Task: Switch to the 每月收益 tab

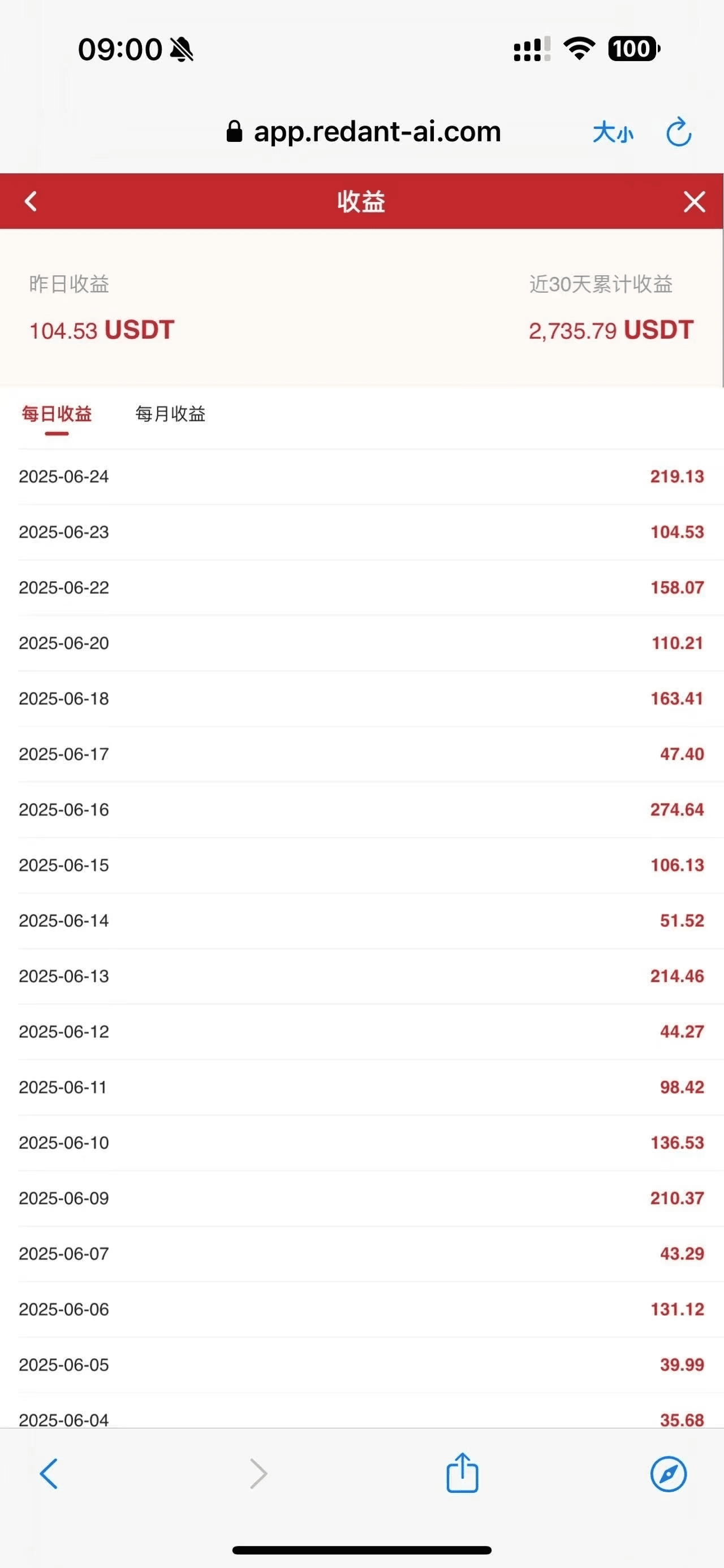Action: [170, 414]
